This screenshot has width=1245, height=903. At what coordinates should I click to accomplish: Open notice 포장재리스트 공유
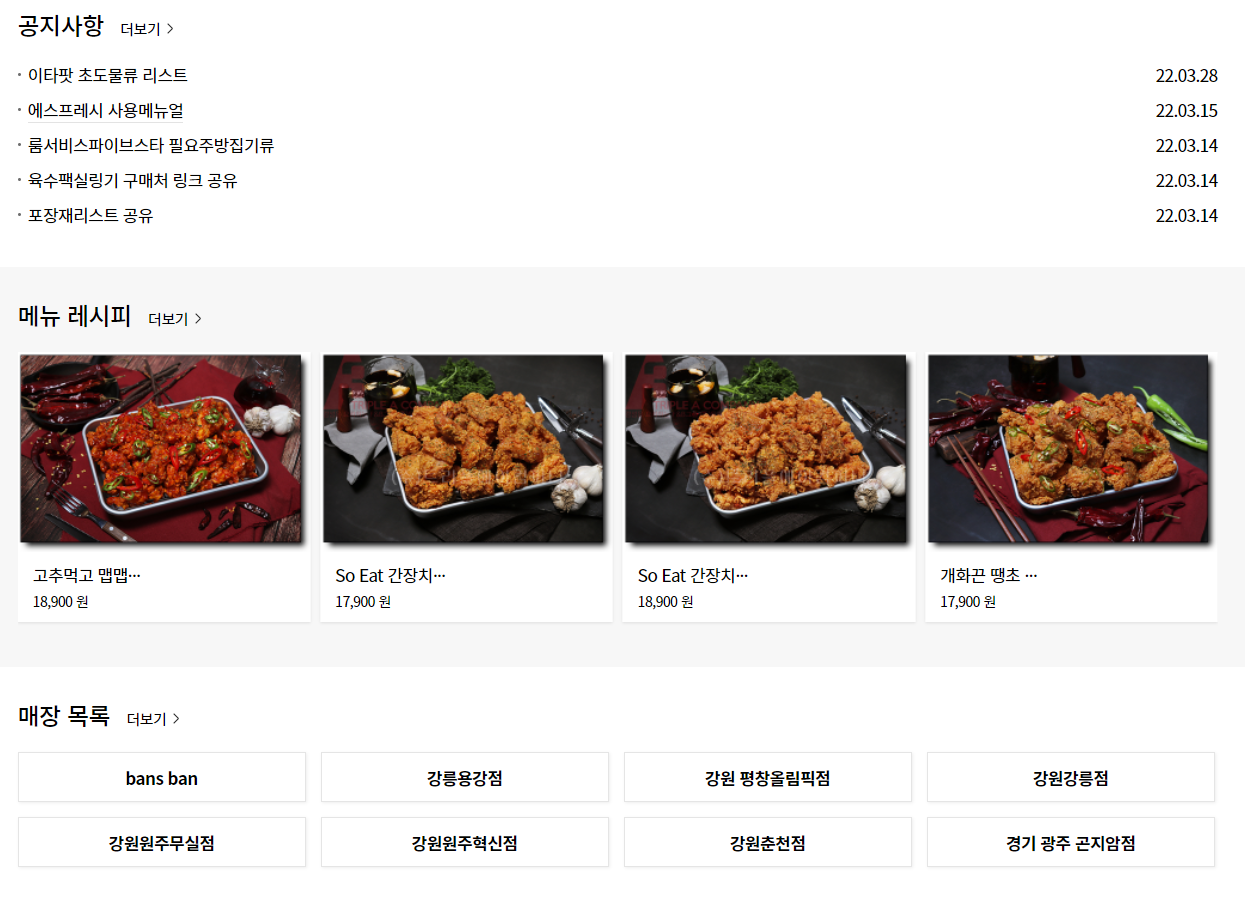(91, 215)
